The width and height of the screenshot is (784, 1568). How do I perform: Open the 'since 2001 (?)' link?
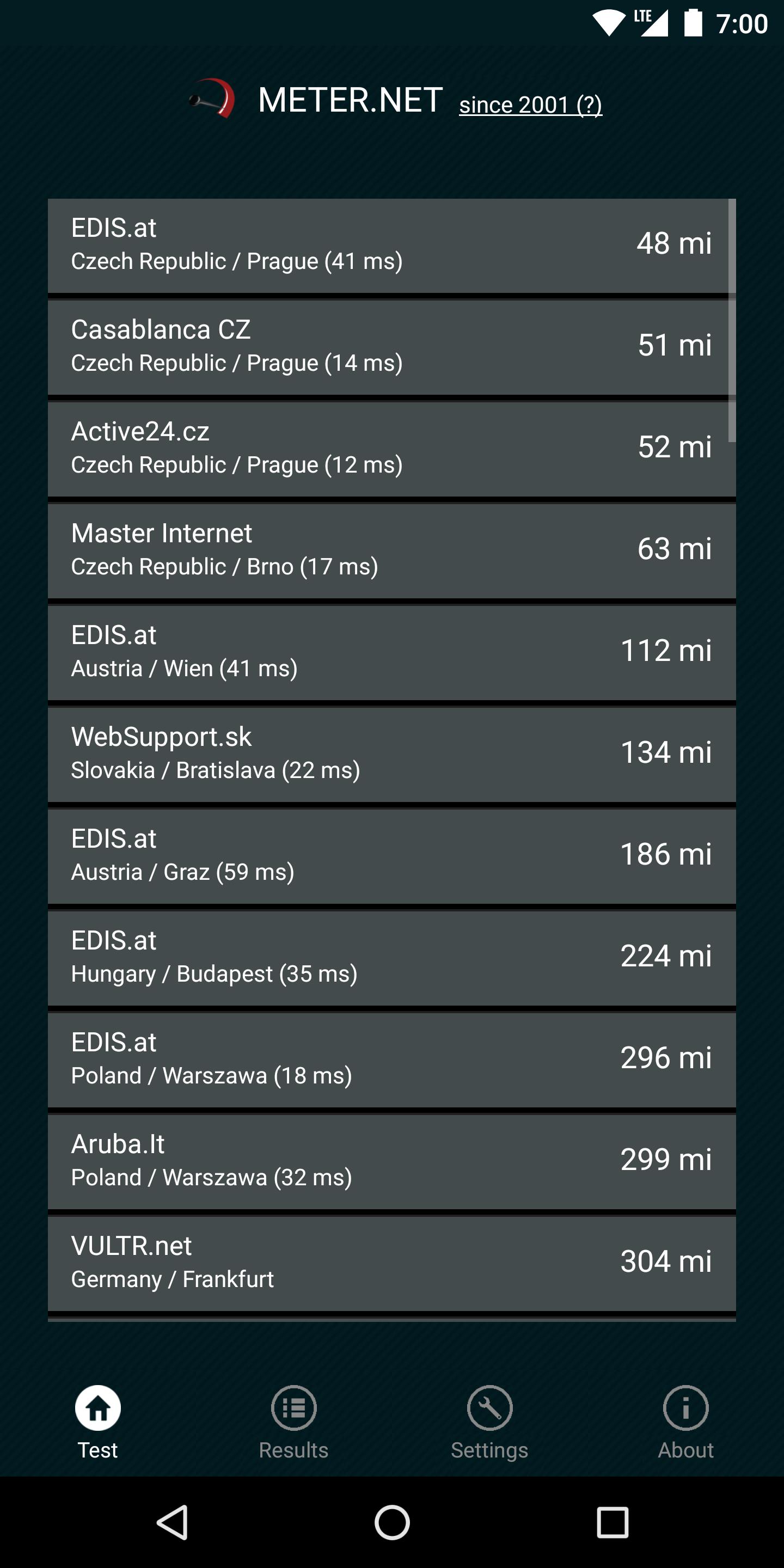tap(530, 105)
